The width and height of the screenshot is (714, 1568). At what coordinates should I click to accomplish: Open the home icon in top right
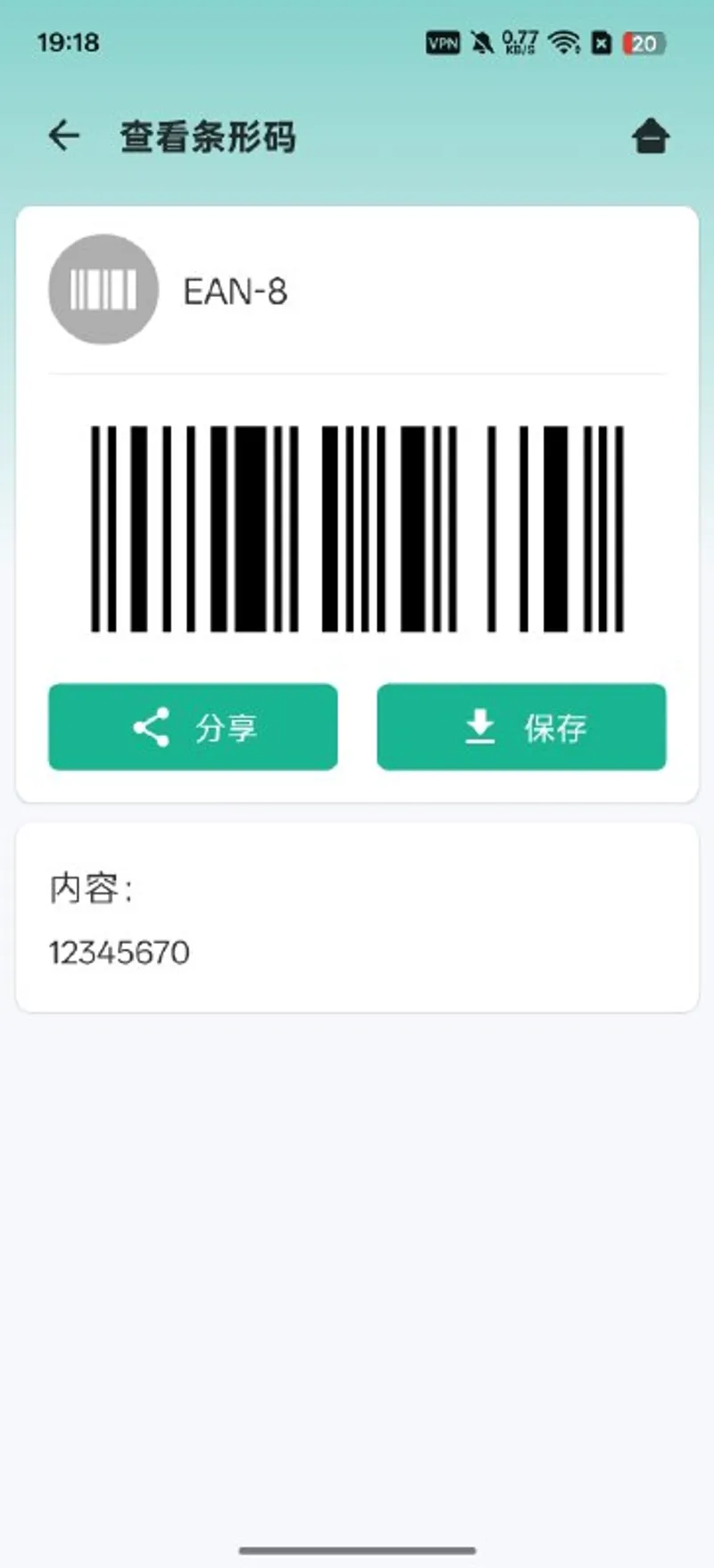[650, 136]
